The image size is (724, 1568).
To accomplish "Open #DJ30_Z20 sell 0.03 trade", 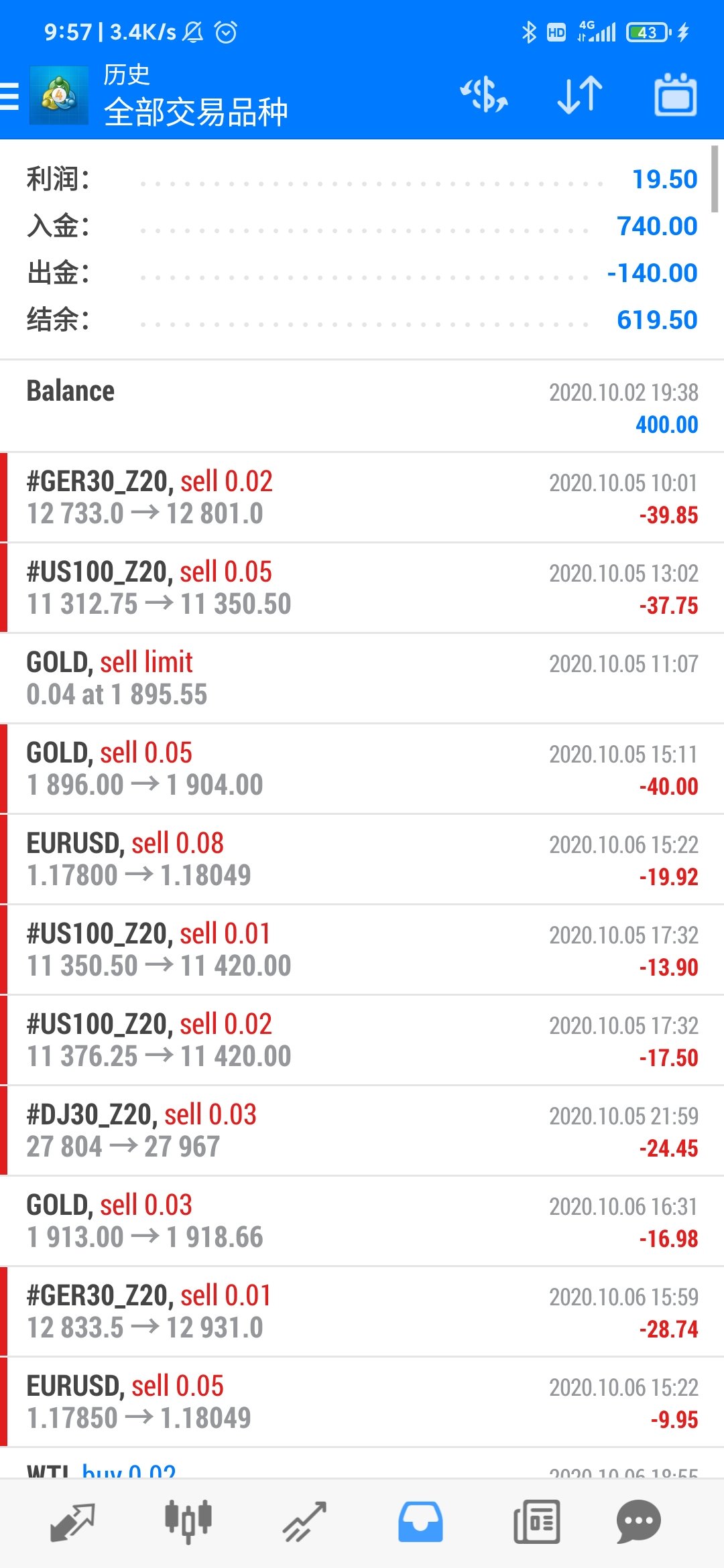I will (x=362, y=1130).
